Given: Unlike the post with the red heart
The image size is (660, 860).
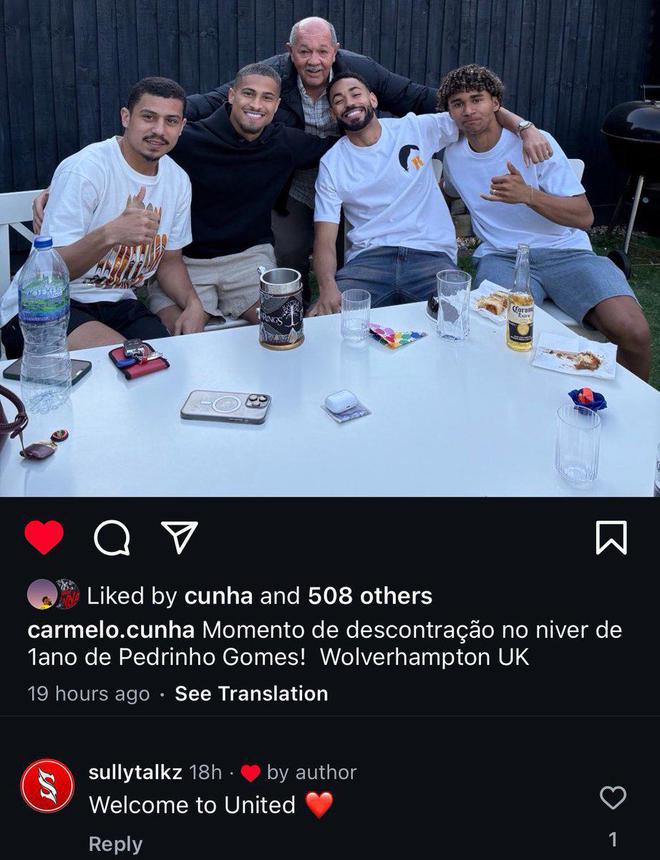Looking at the screenshot, I should [x=44, y=538].
